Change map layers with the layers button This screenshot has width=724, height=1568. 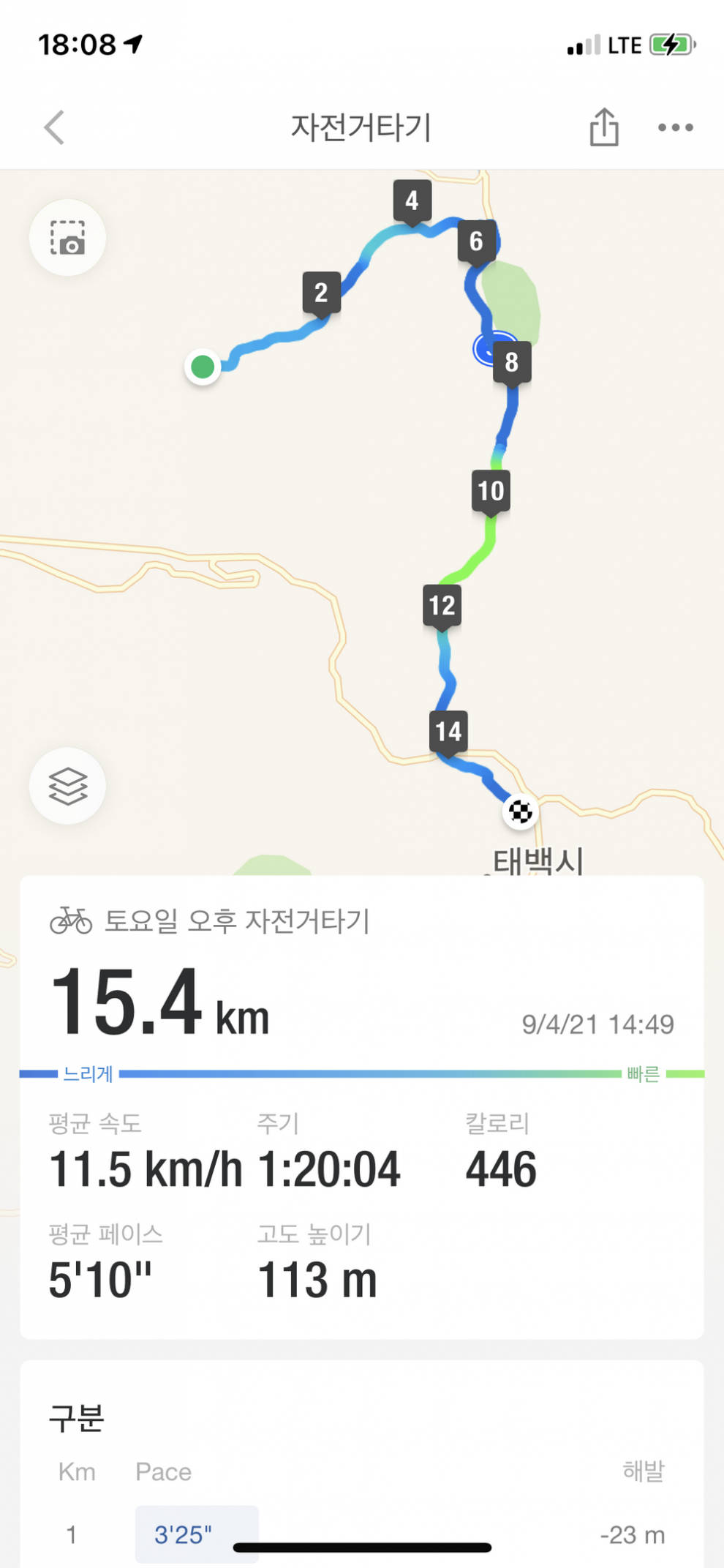pos(68,786)
